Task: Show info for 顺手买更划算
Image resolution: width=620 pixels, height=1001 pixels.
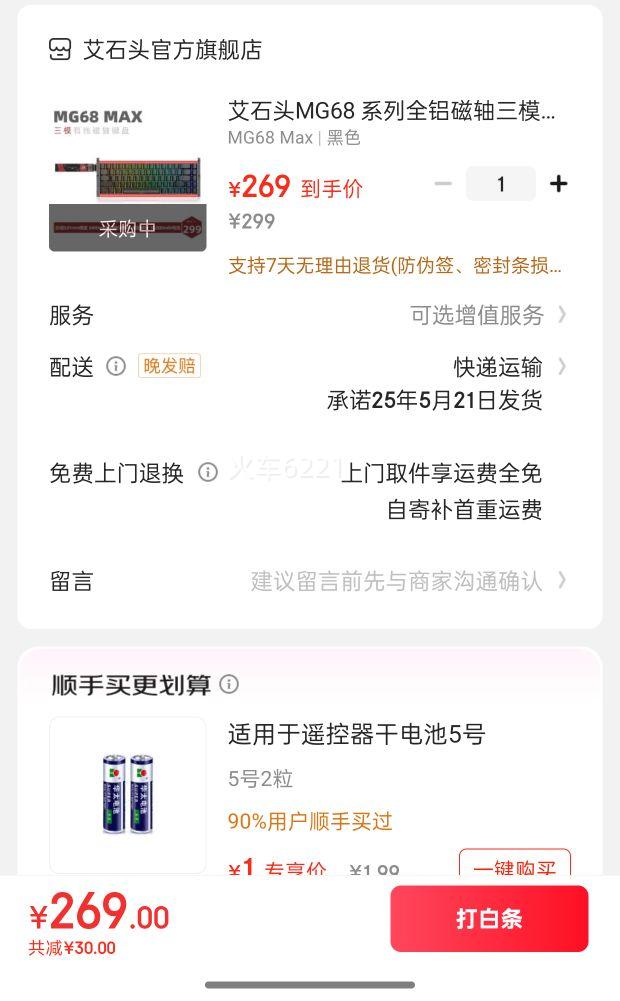Action: click(x=229, y=684)
